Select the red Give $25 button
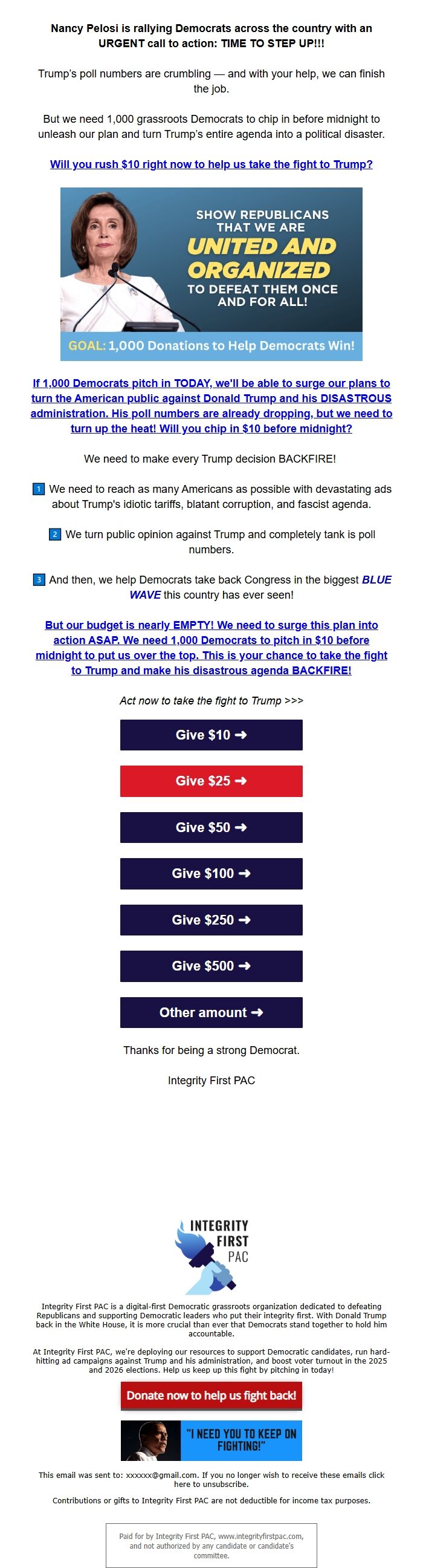The height and width of the screenshot is (1568, 423). [211, 781]
